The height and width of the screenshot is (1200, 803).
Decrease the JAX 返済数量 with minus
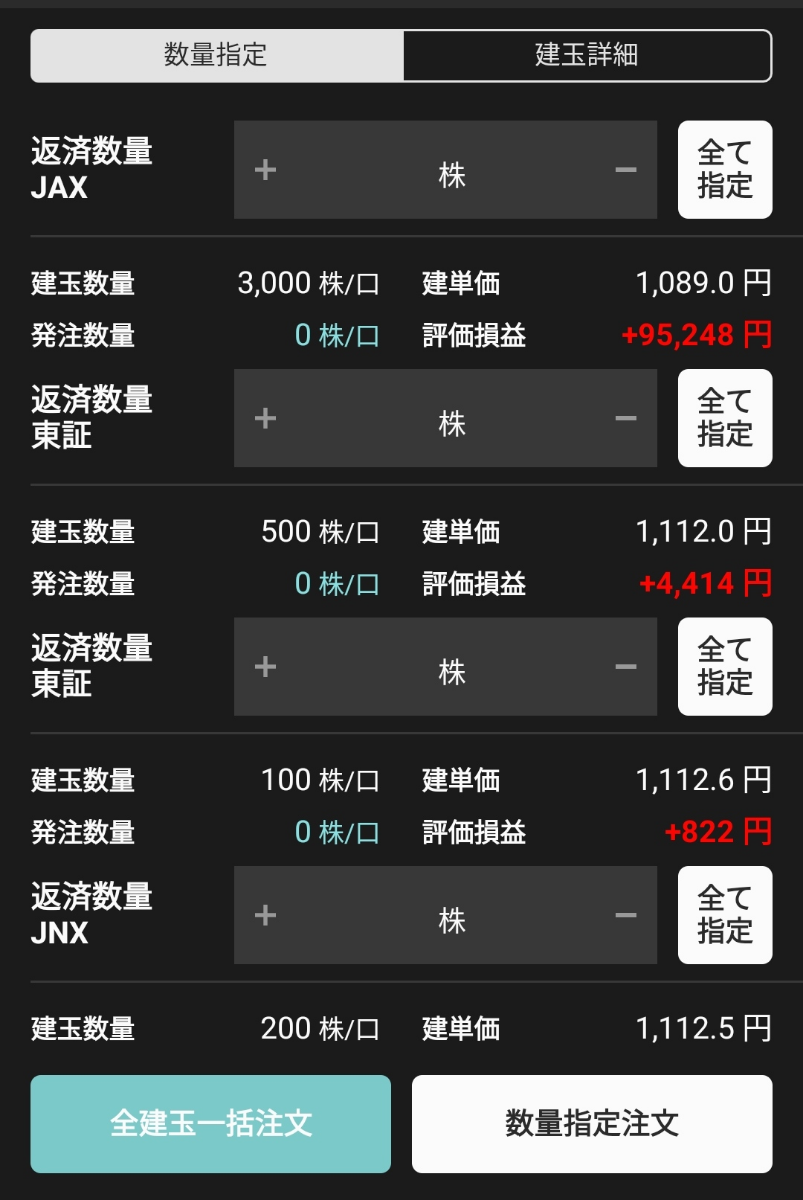626,170
